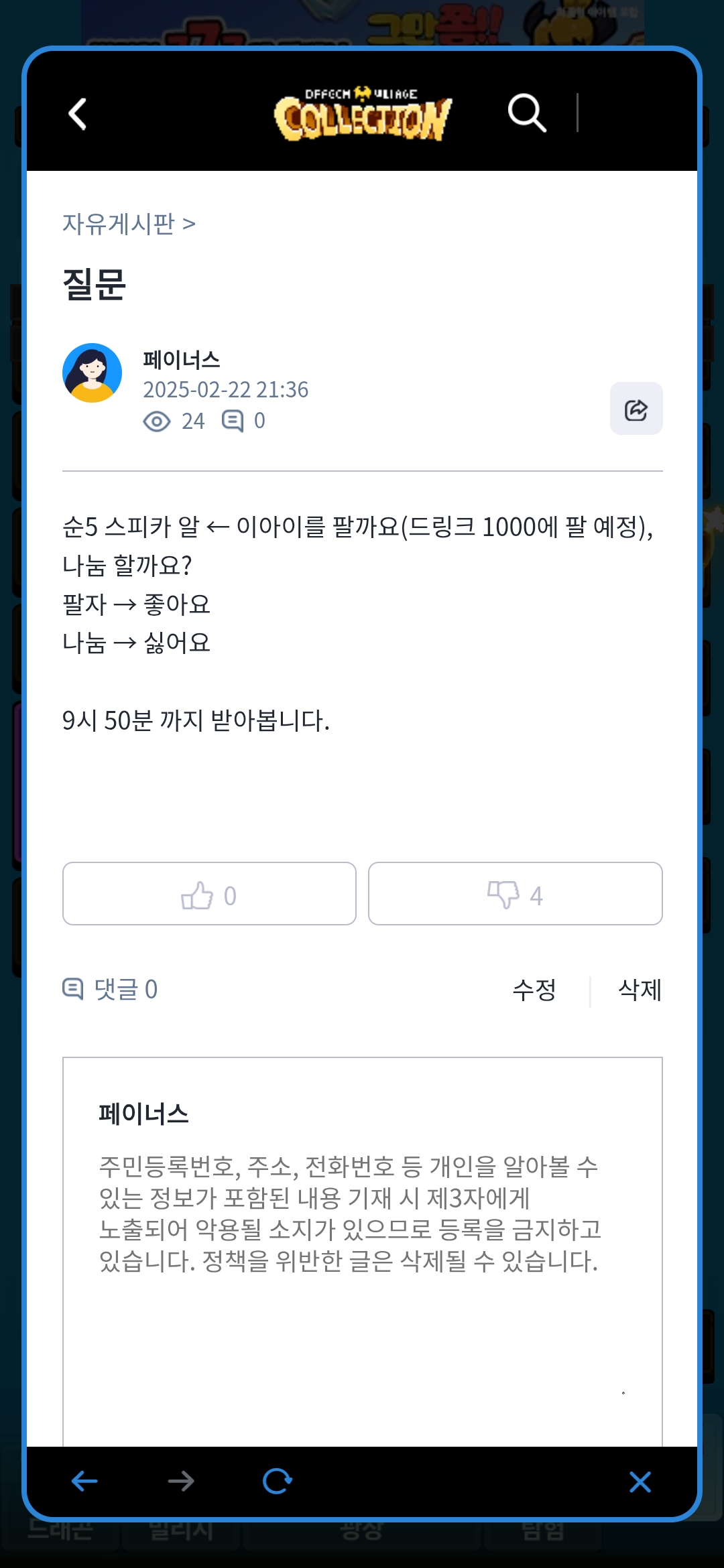
Task: Close the in-app browser window
Action: 640,1482
